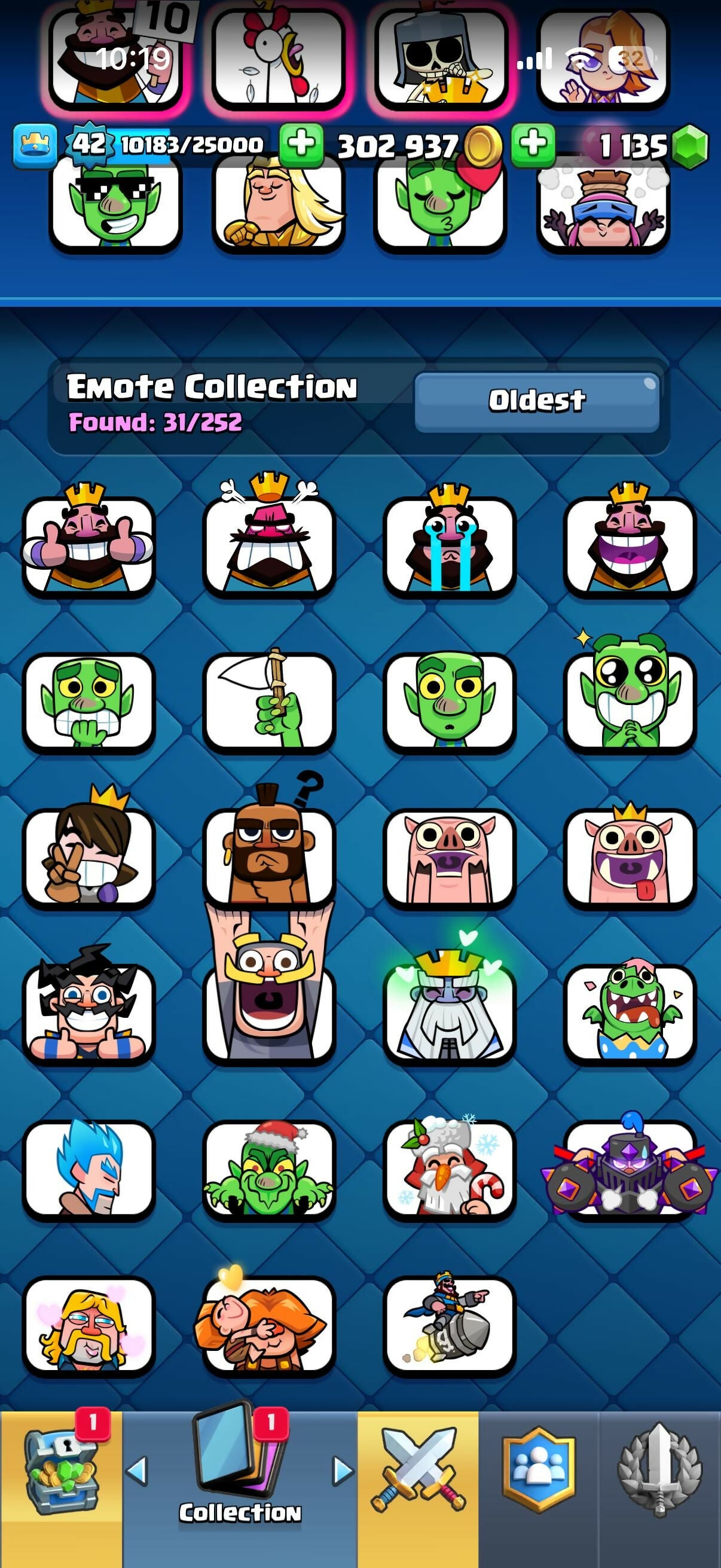The image size is (721, 1568).
Task: Select the Royal Ghost hearts emote
Action: point(450,1012)
